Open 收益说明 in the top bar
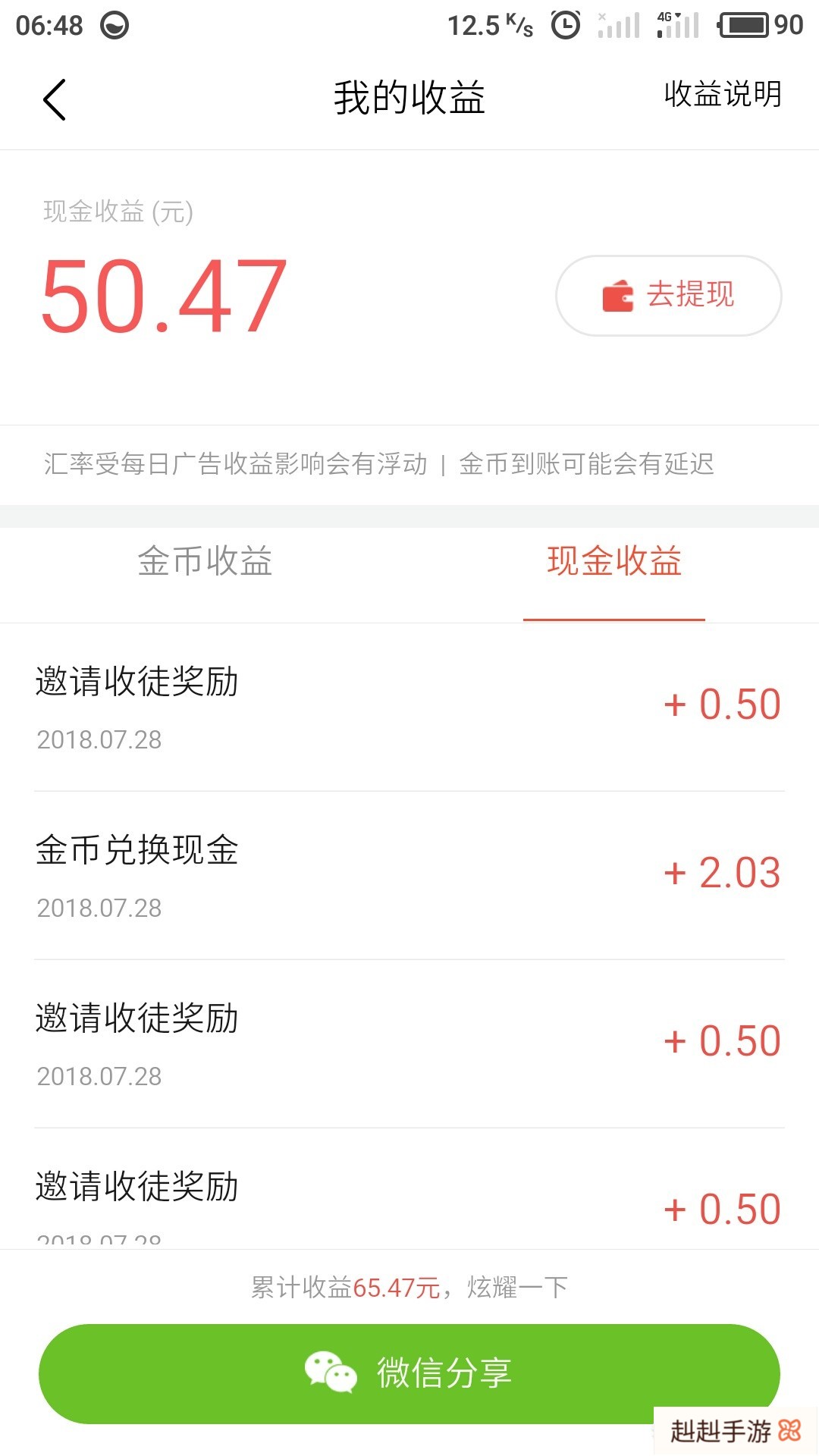Screen dimensions: 819x1456 [x=722, y=95]
